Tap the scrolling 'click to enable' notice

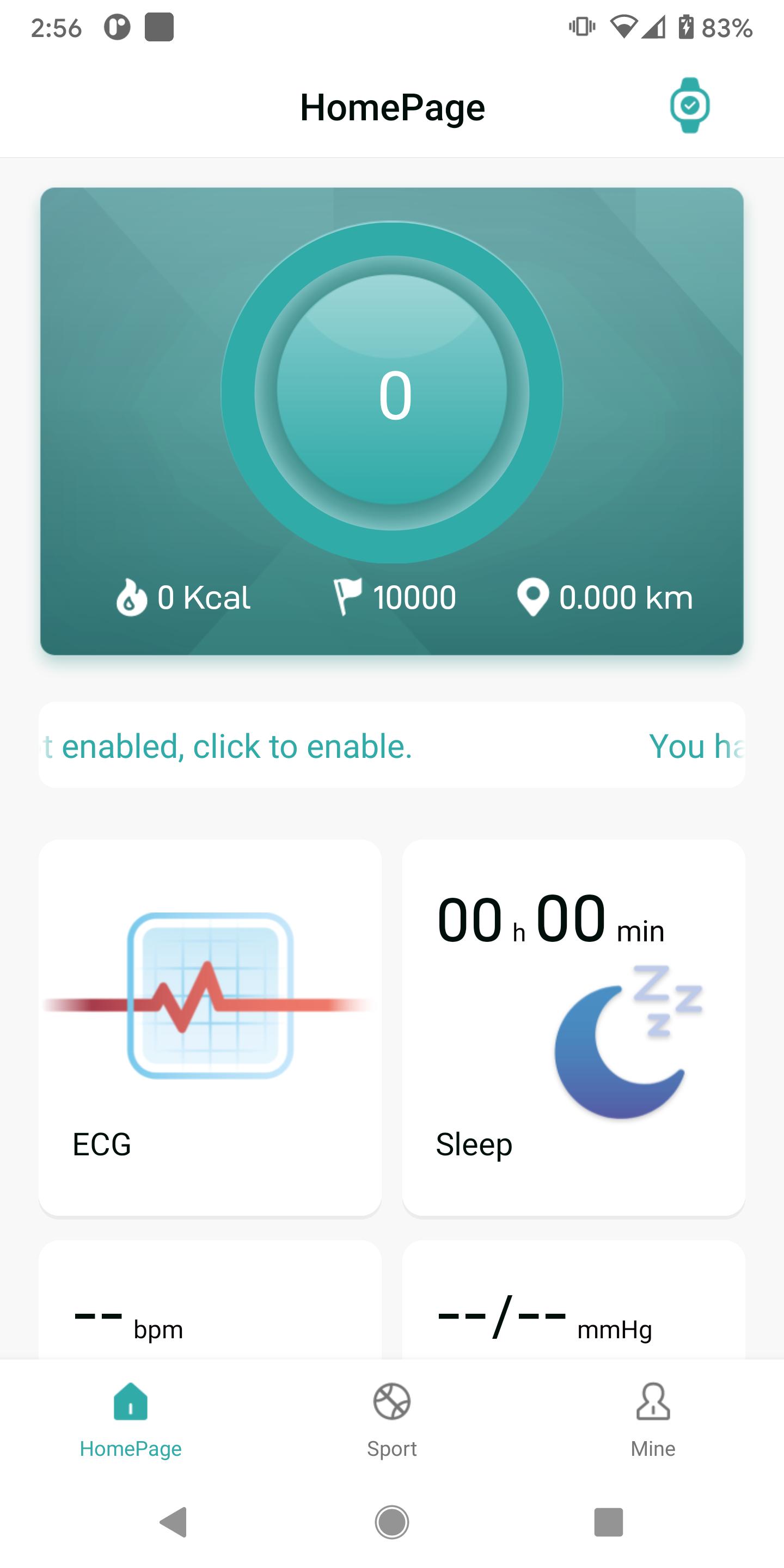pos(392,745)
